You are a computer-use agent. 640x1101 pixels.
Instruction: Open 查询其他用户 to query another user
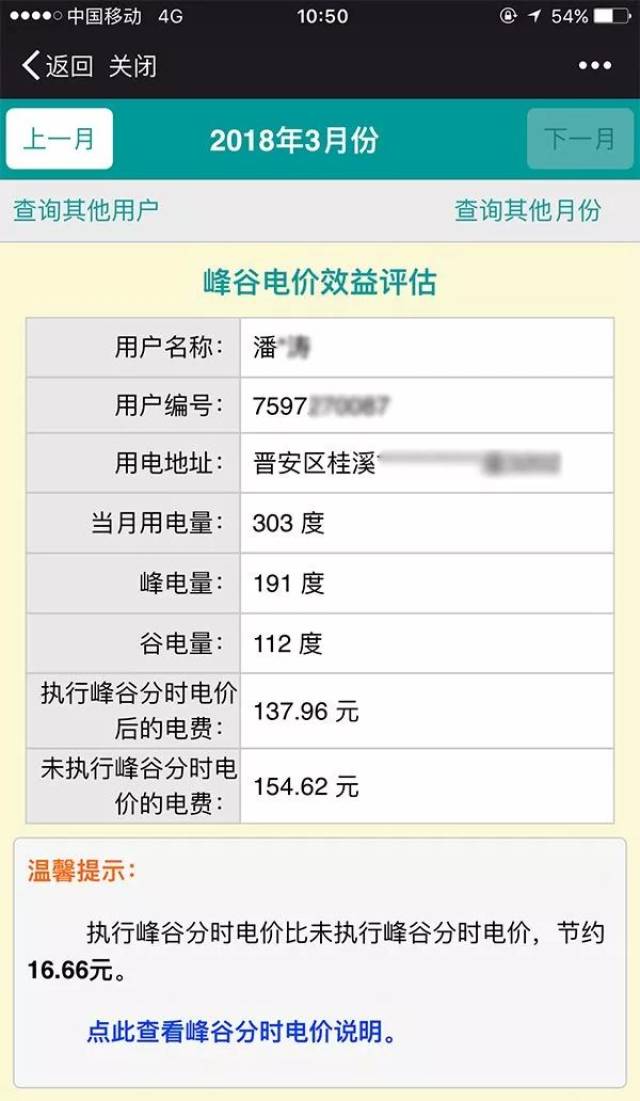coord(85,210)
